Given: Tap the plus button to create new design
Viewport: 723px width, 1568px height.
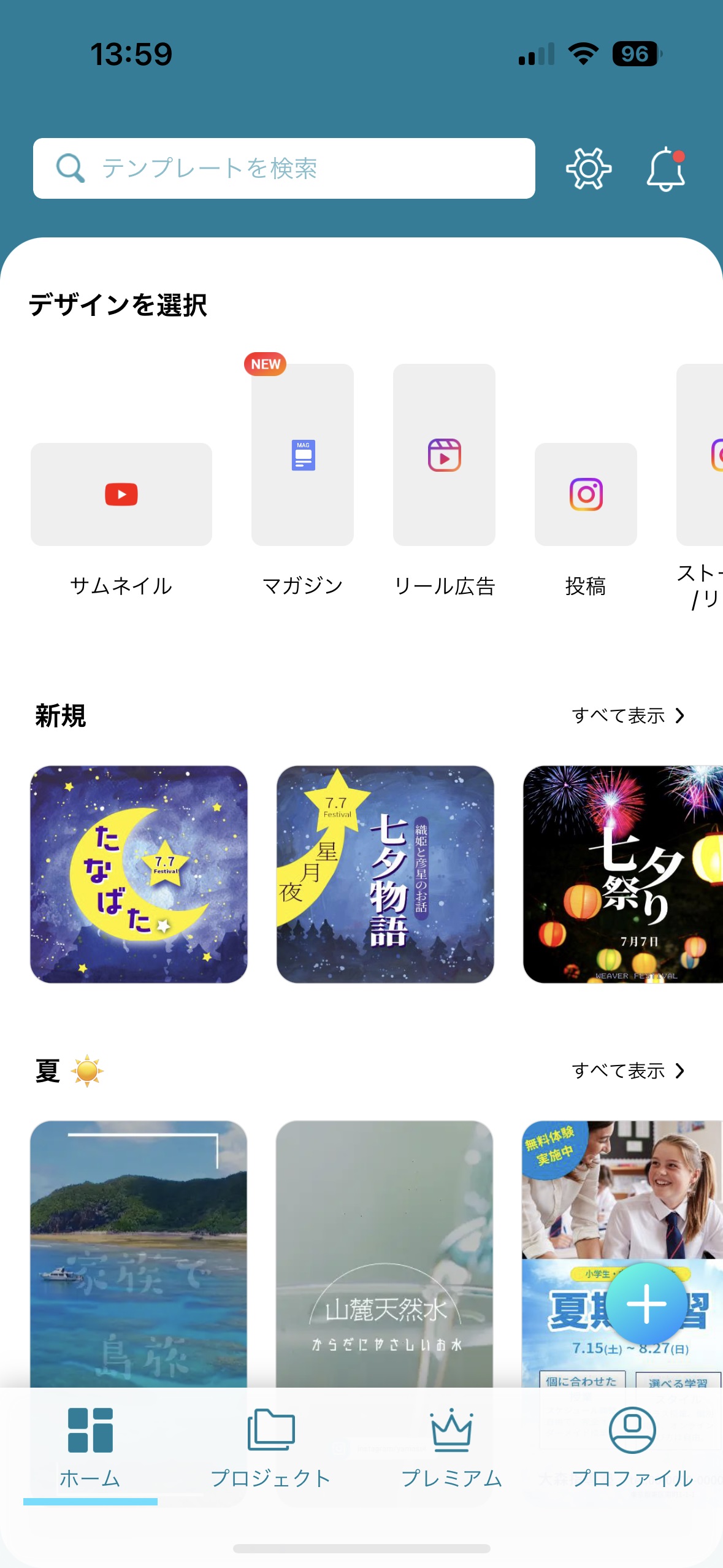Looking at the screenshot, I should (646, 1304).
